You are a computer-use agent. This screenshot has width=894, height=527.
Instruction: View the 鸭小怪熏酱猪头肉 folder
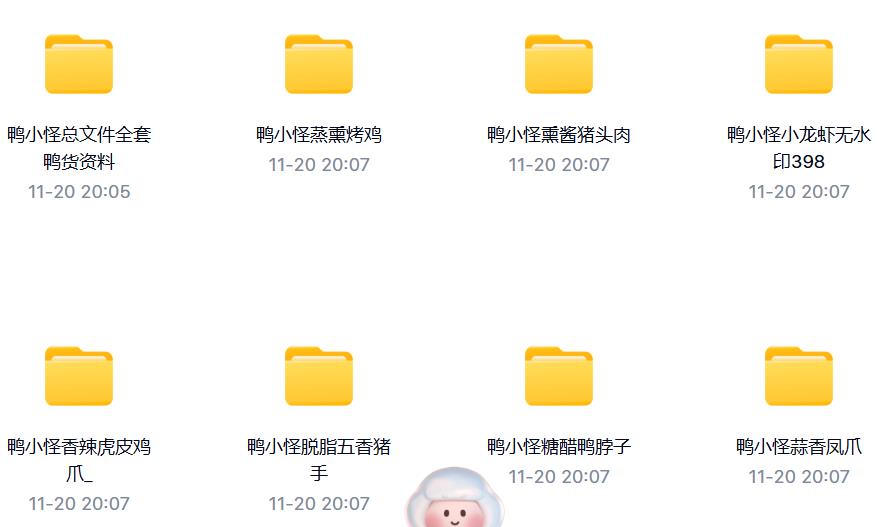(x=559, y=65)
